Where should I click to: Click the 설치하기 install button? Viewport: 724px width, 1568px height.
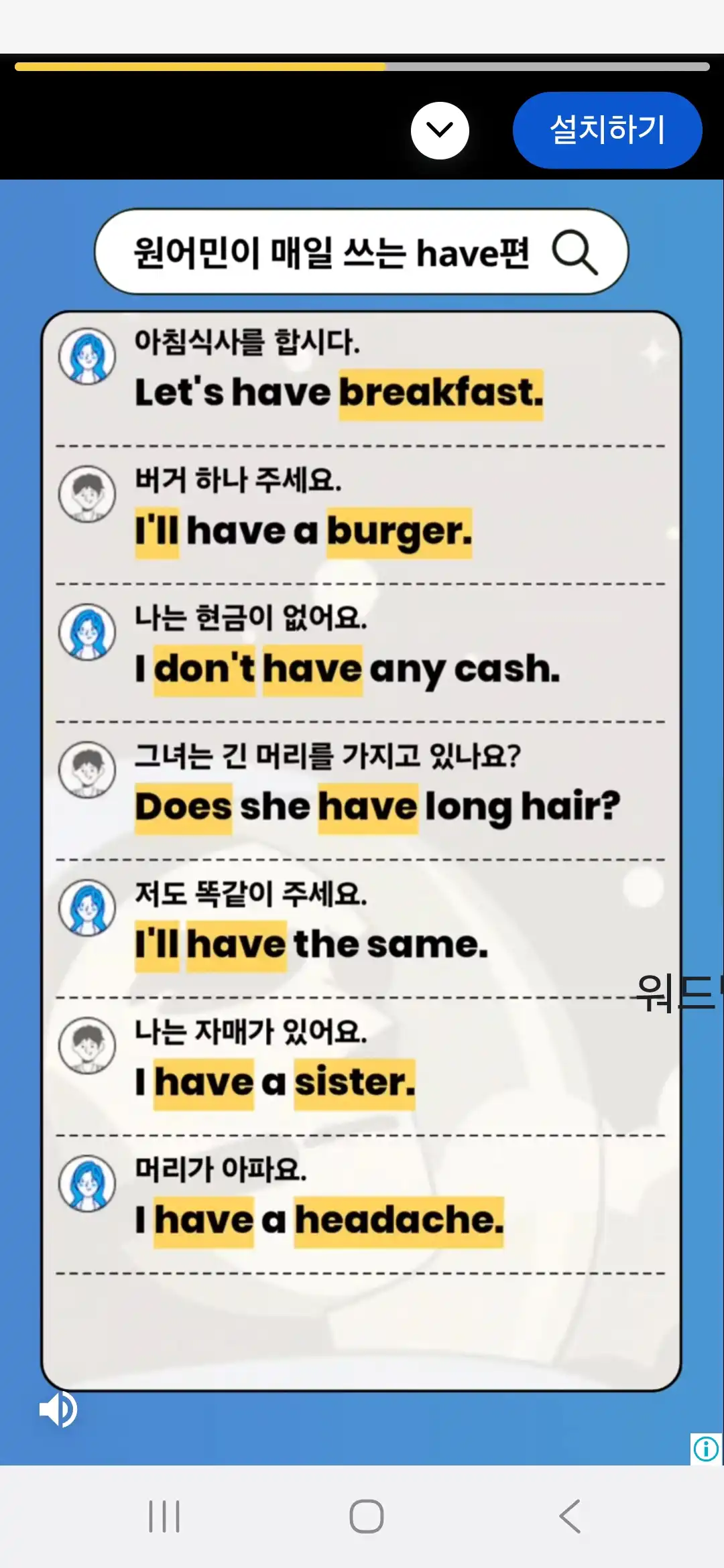(x=607, y=130)
